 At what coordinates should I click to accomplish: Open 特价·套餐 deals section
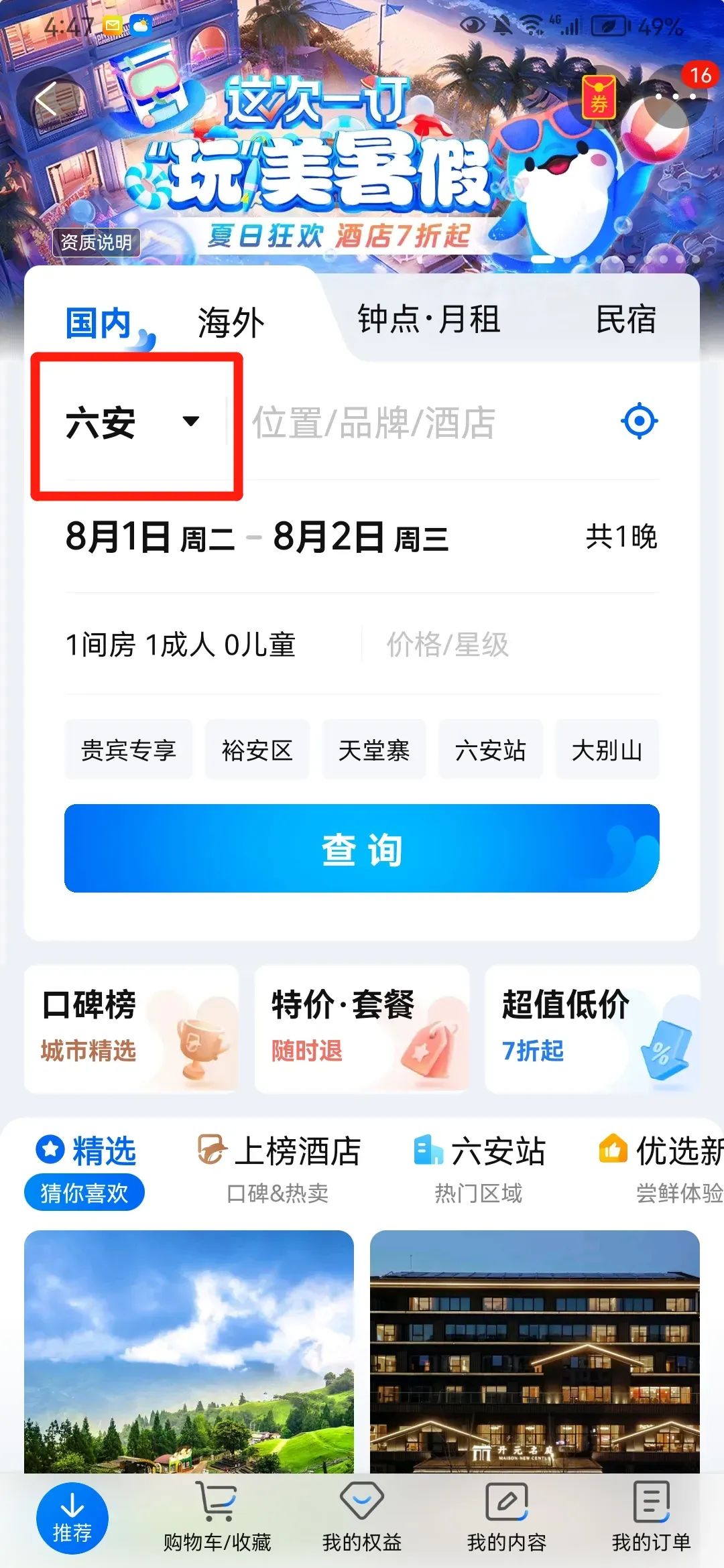[x=362, y=1029]
